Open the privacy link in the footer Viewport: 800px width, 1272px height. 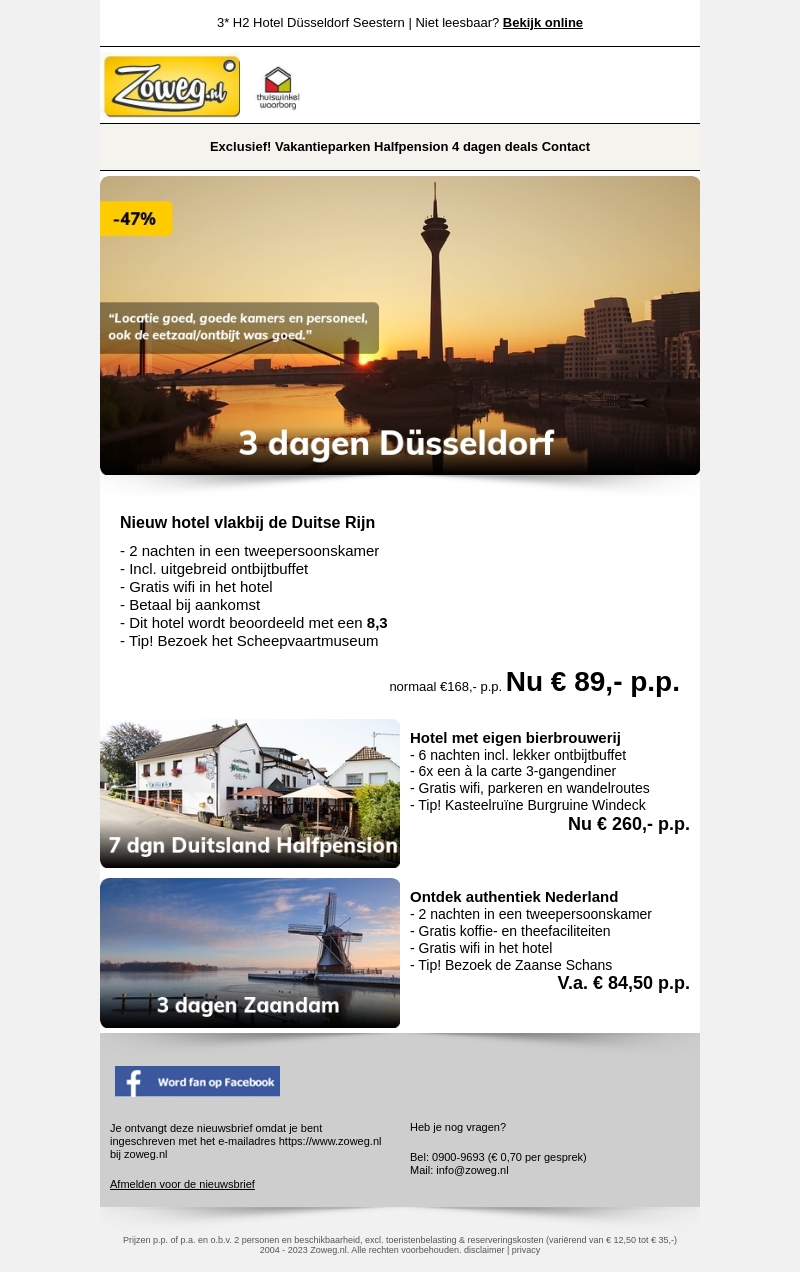pos(526,1250)
